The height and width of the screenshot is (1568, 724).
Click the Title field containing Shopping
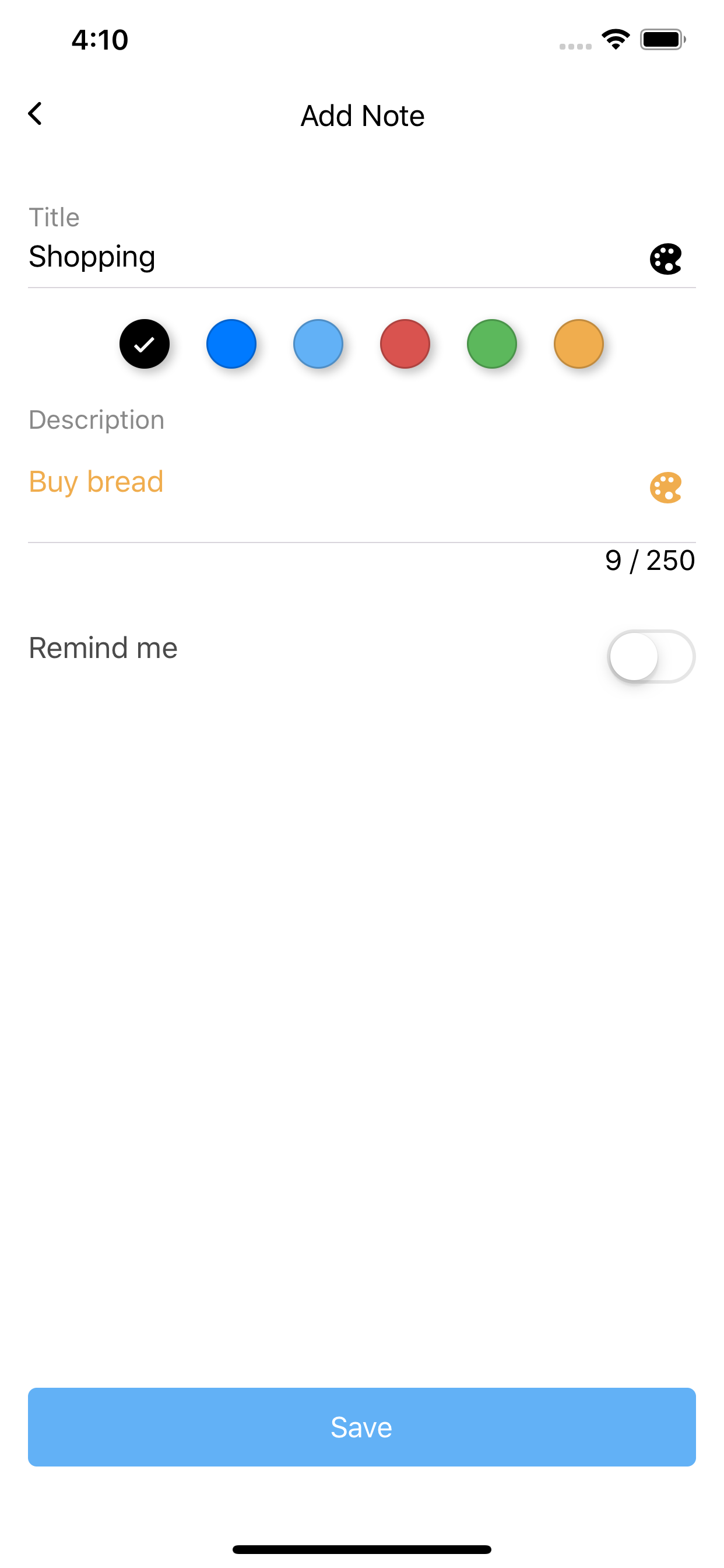243,256
